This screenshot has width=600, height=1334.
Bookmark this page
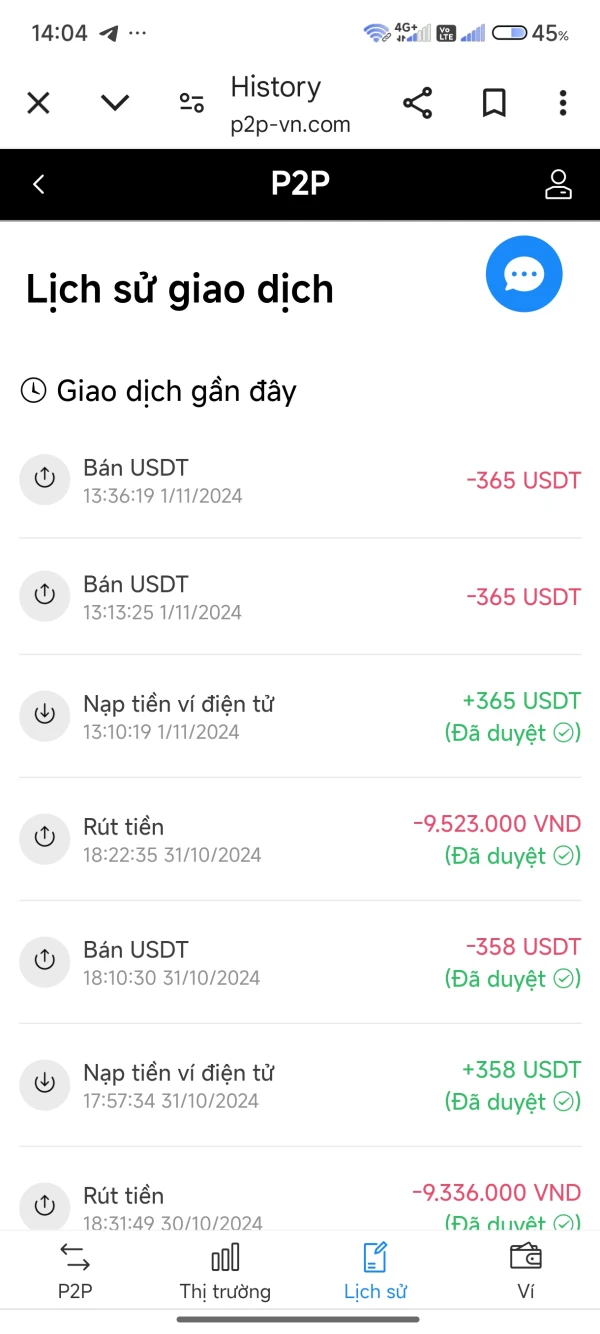[494, 103]
